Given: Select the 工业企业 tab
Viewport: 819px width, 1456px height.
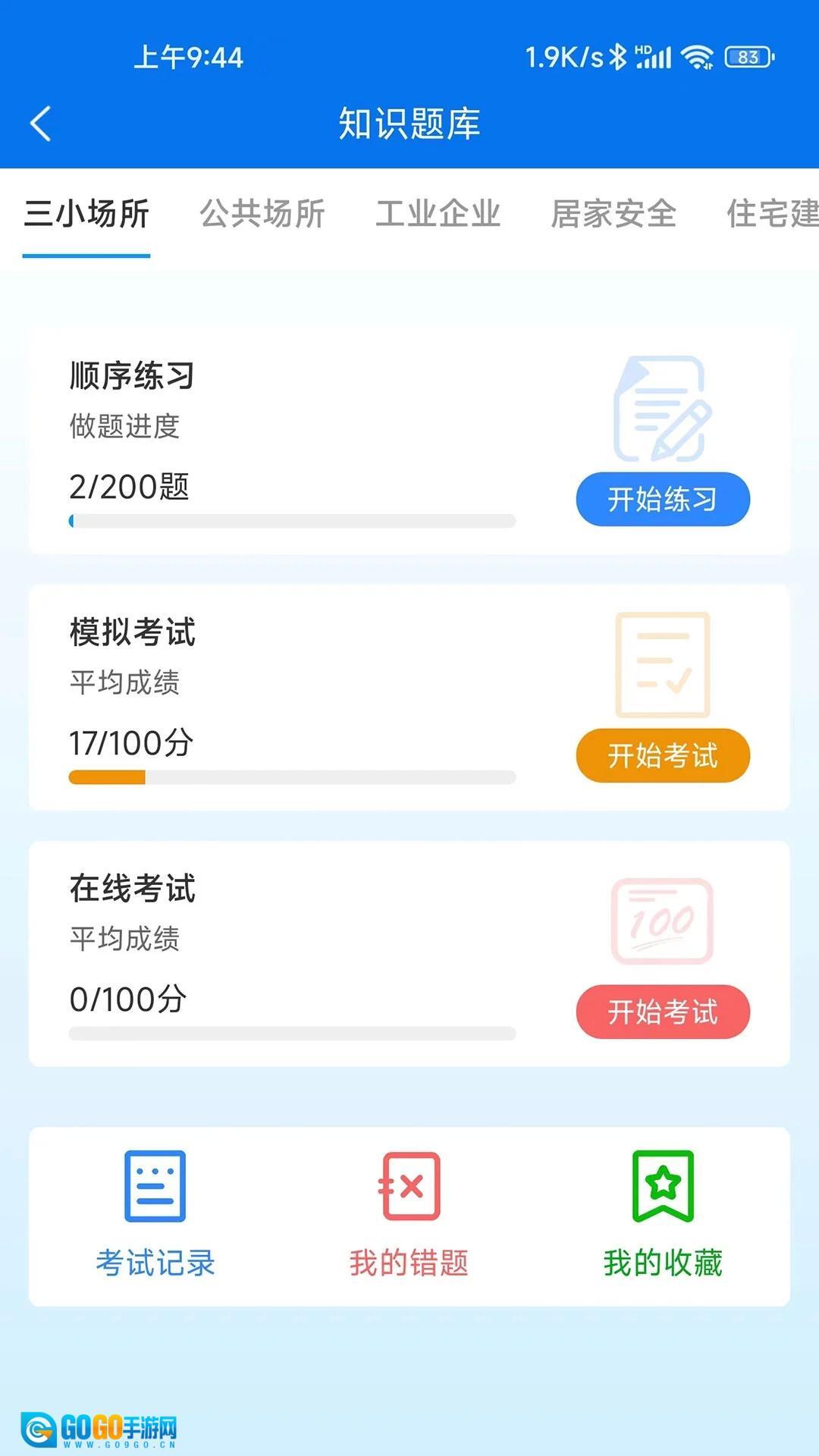Looking at the screenshot, I should (x=438, y=214).
